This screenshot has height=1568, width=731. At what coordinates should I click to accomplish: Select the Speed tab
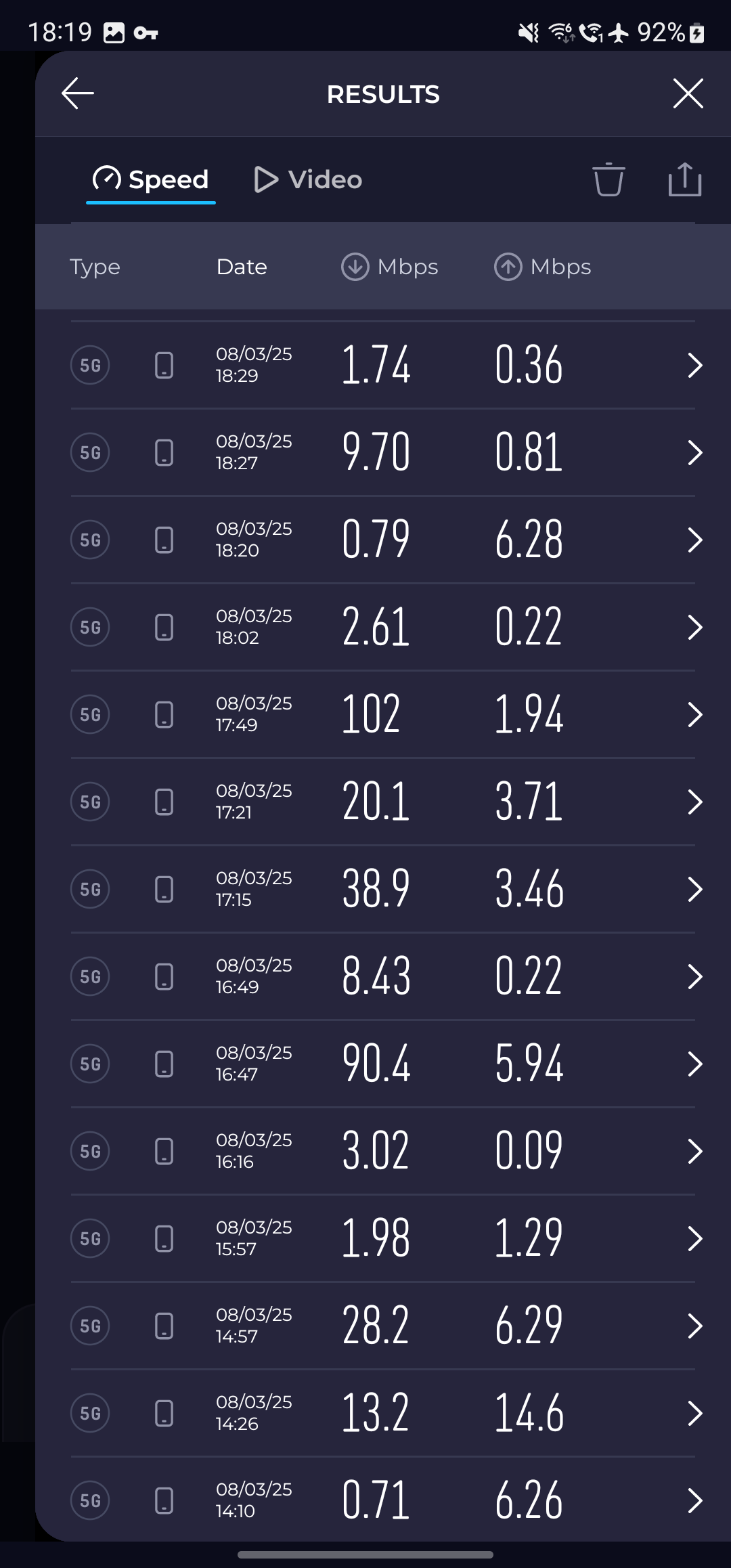(151, 179)
